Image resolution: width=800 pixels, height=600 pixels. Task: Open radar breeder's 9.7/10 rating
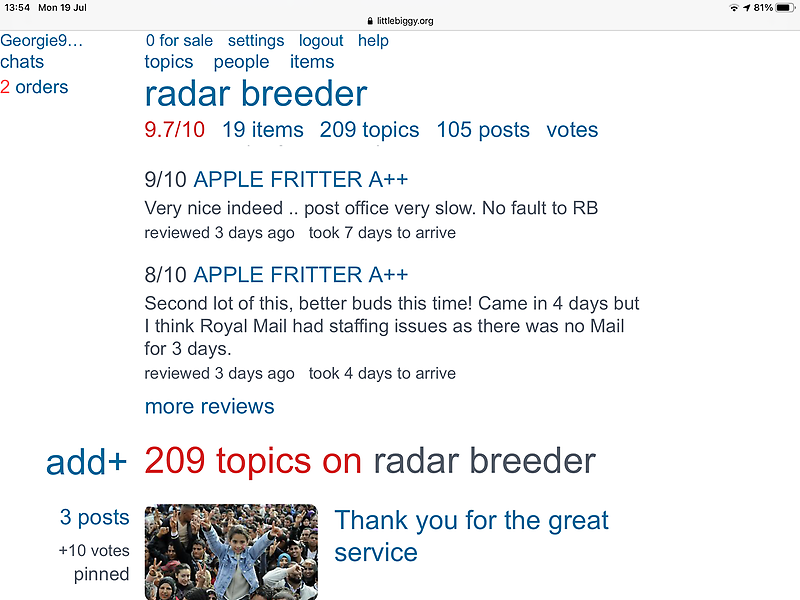[x=175, y=130]
